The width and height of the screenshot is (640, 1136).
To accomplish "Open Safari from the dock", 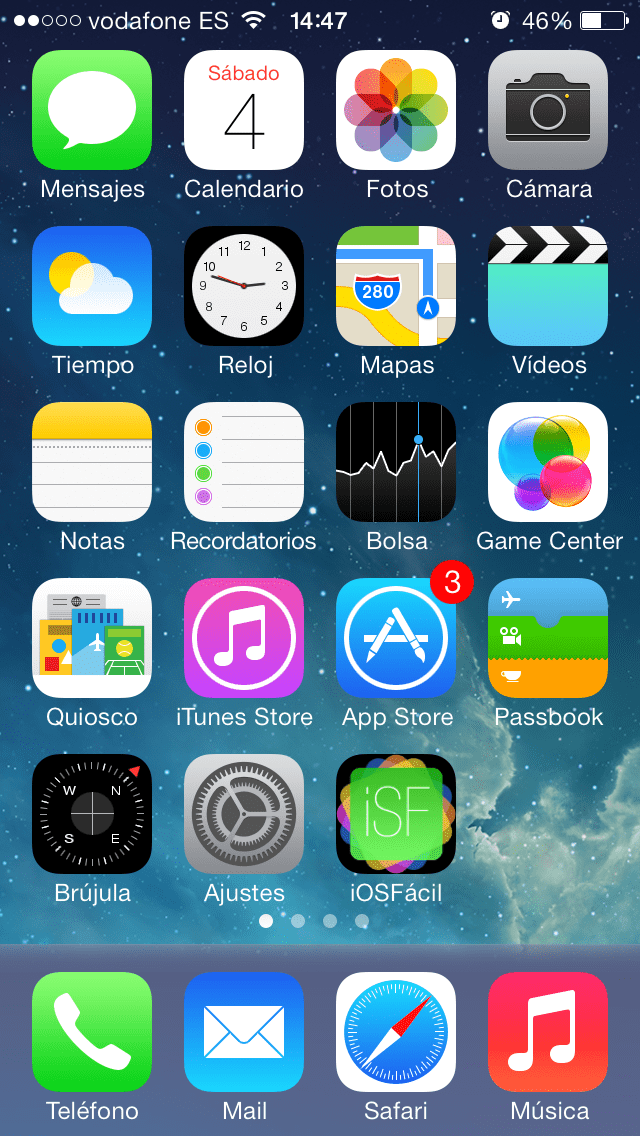I will [x=396, y=1032].
